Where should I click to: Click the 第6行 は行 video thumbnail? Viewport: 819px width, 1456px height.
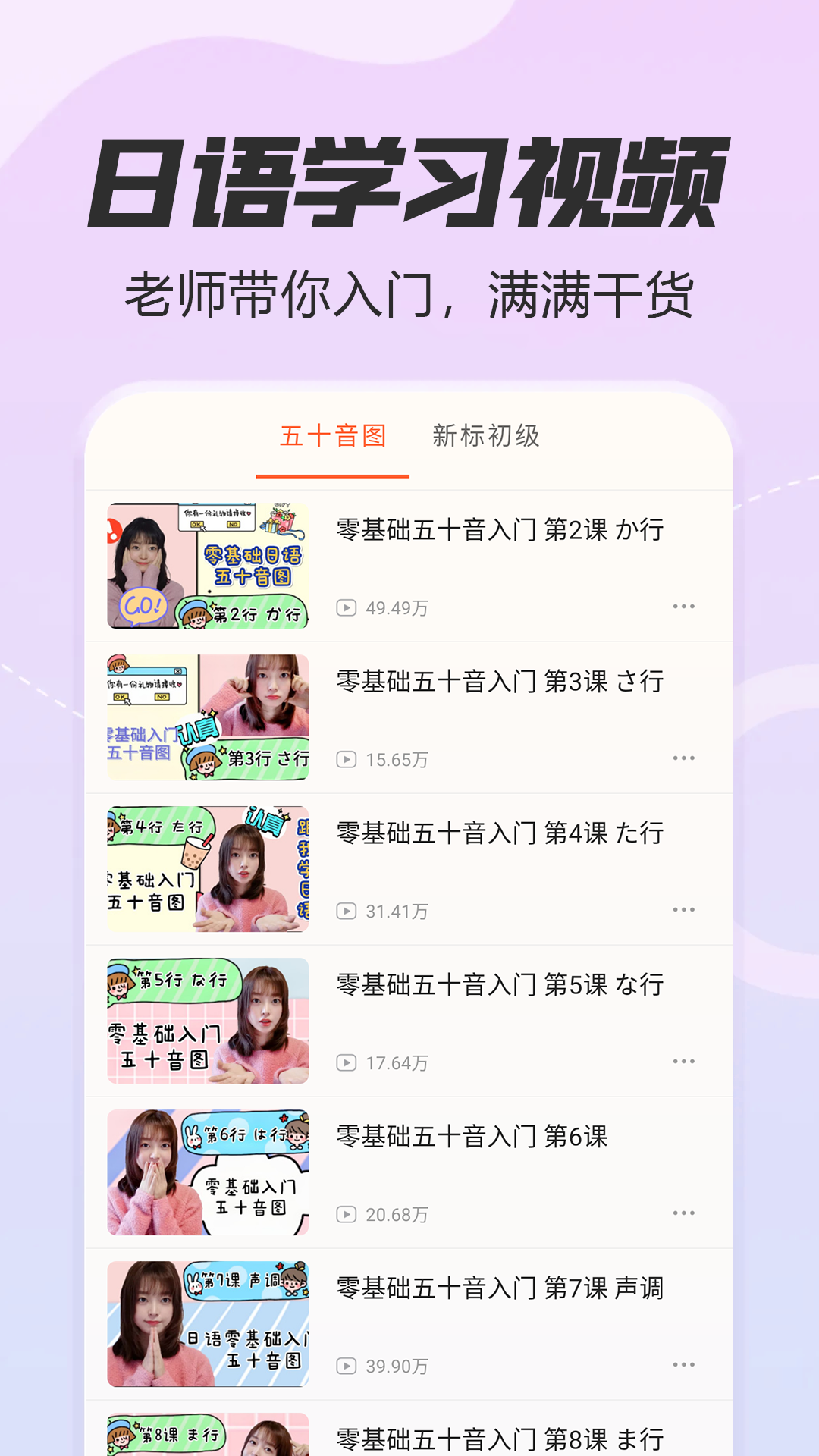tap(208, 1172)
